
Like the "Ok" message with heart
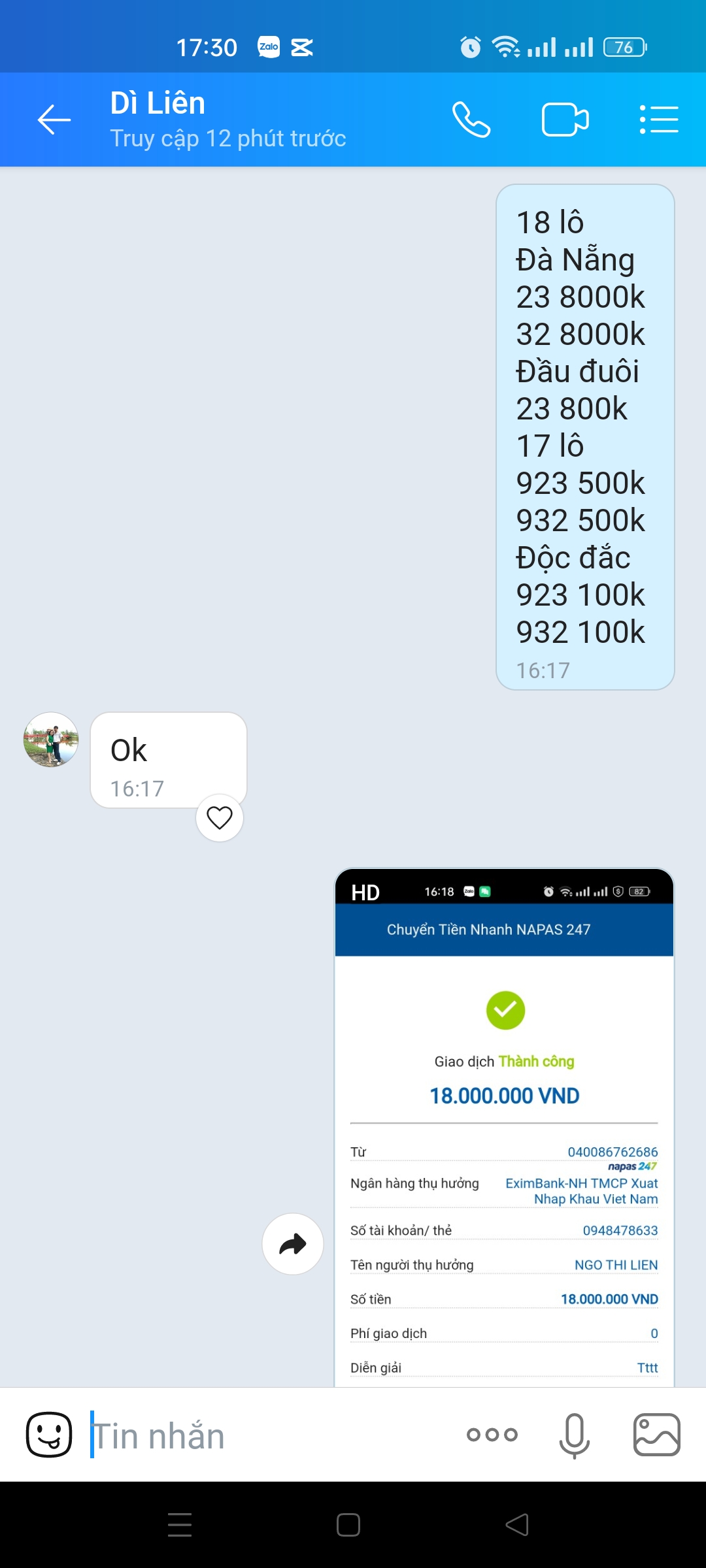[x=220, y=817]
